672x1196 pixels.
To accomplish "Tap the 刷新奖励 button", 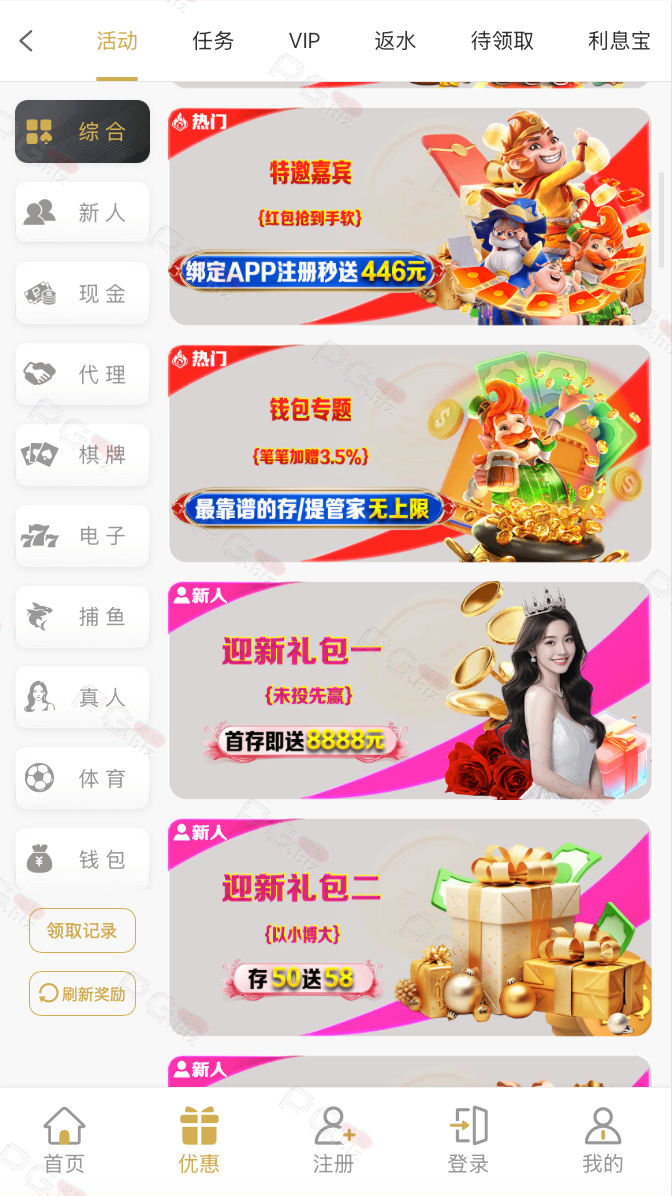I will (82, 994).
